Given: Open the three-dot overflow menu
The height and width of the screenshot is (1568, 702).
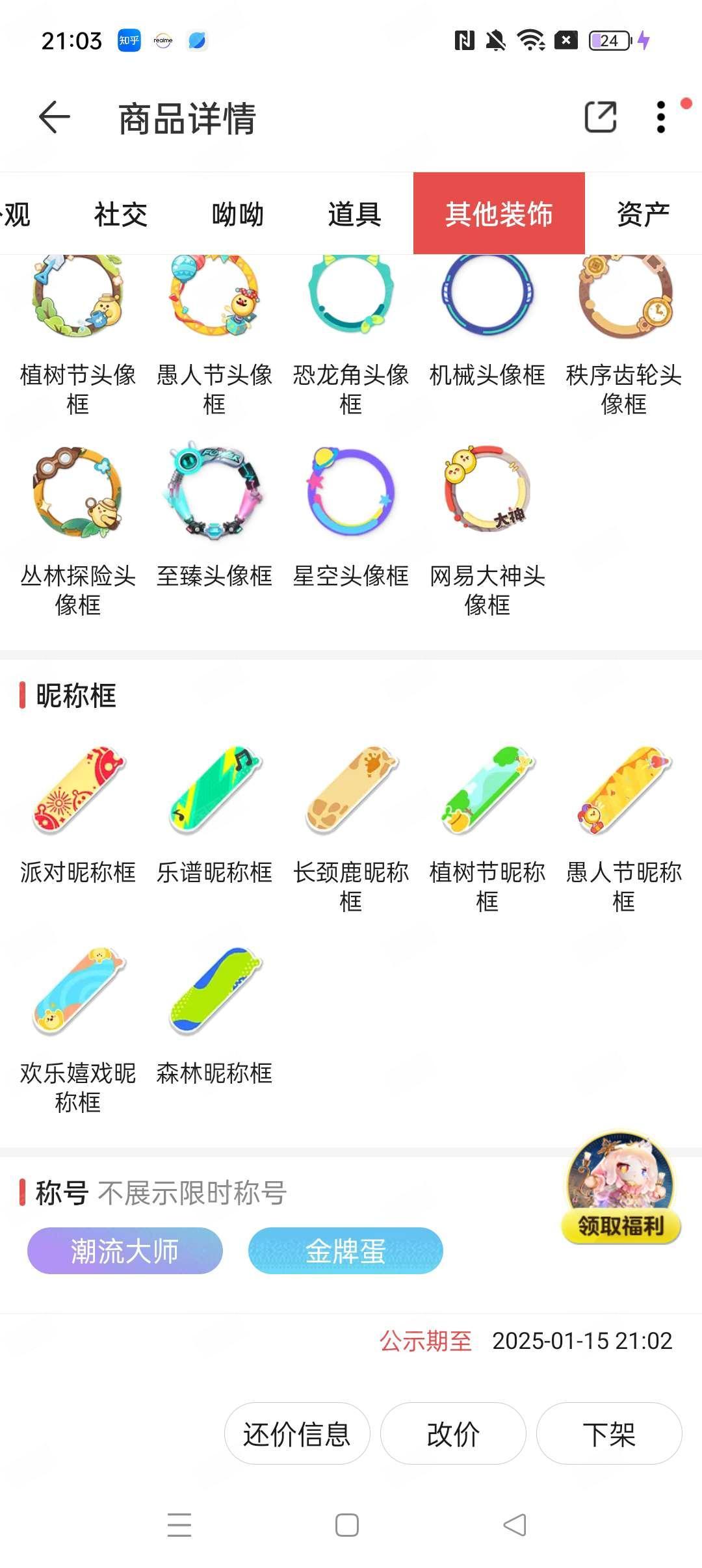Looking at the screenshot, I should 661,118.
